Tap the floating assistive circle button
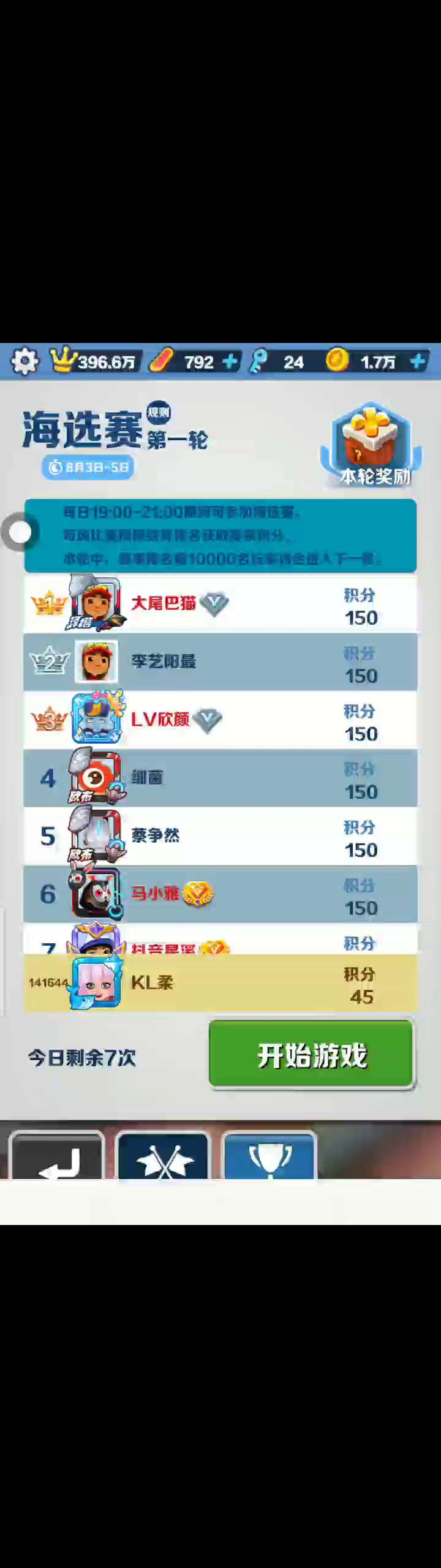The image size is (441, 1568). [x=20, y=532]
